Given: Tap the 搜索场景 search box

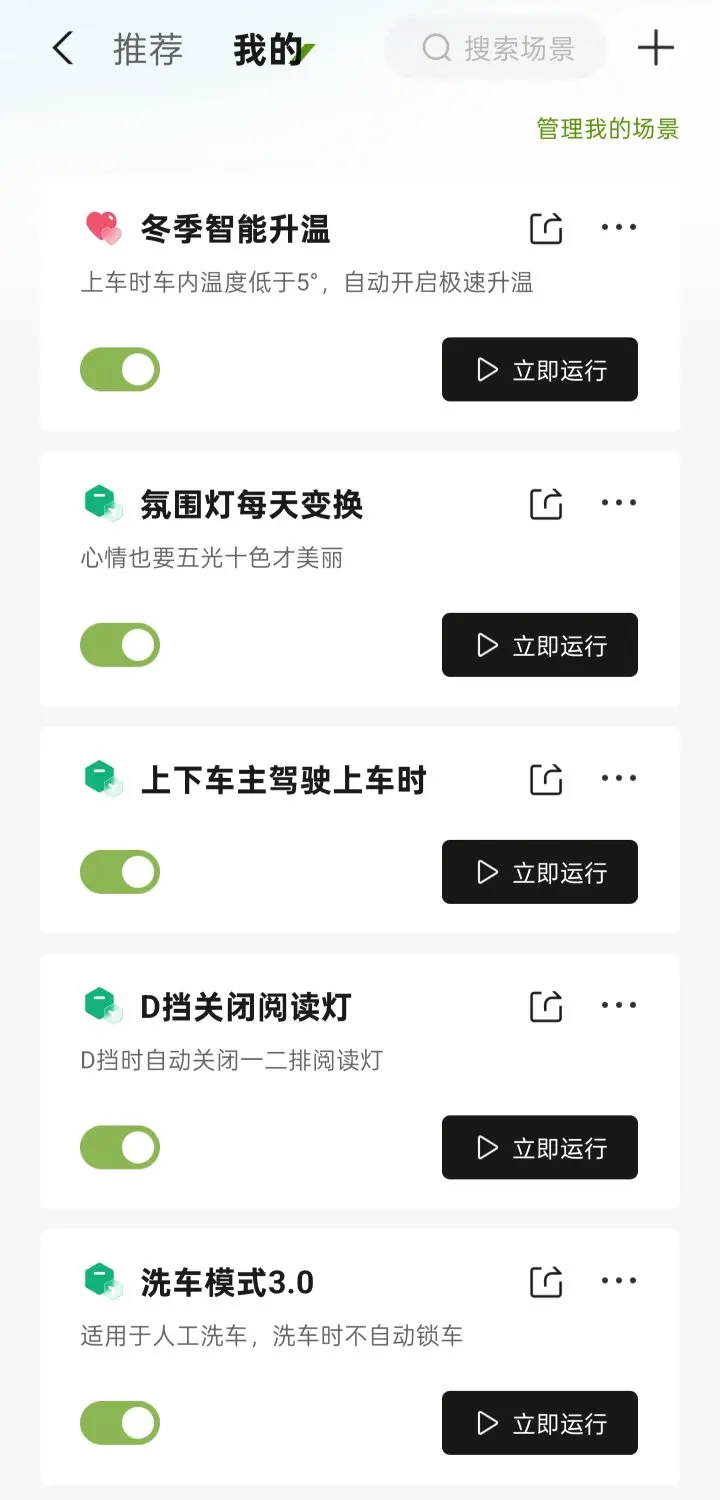Looking at the screenshot, I should pos(496,48).
